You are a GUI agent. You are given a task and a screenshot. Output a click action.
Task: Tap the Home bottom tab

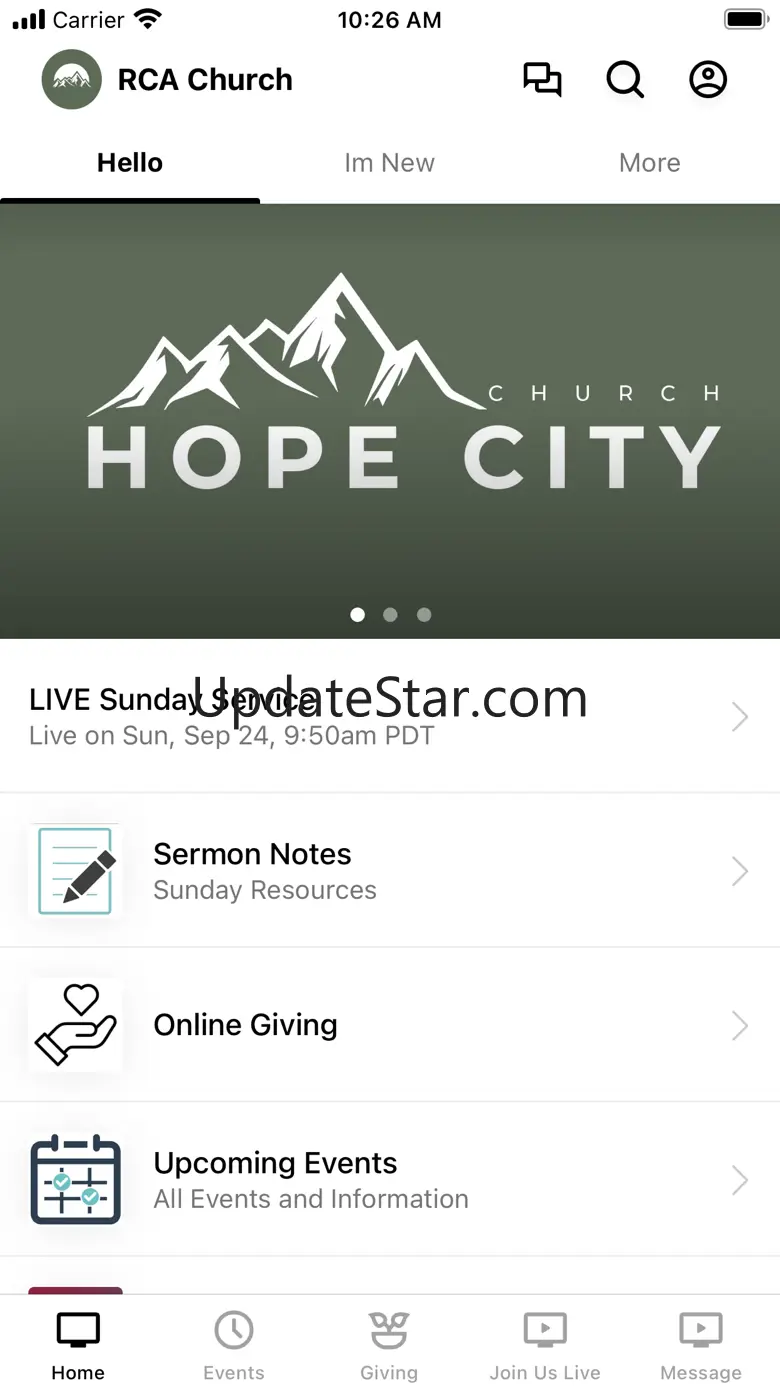point(78,1343)
